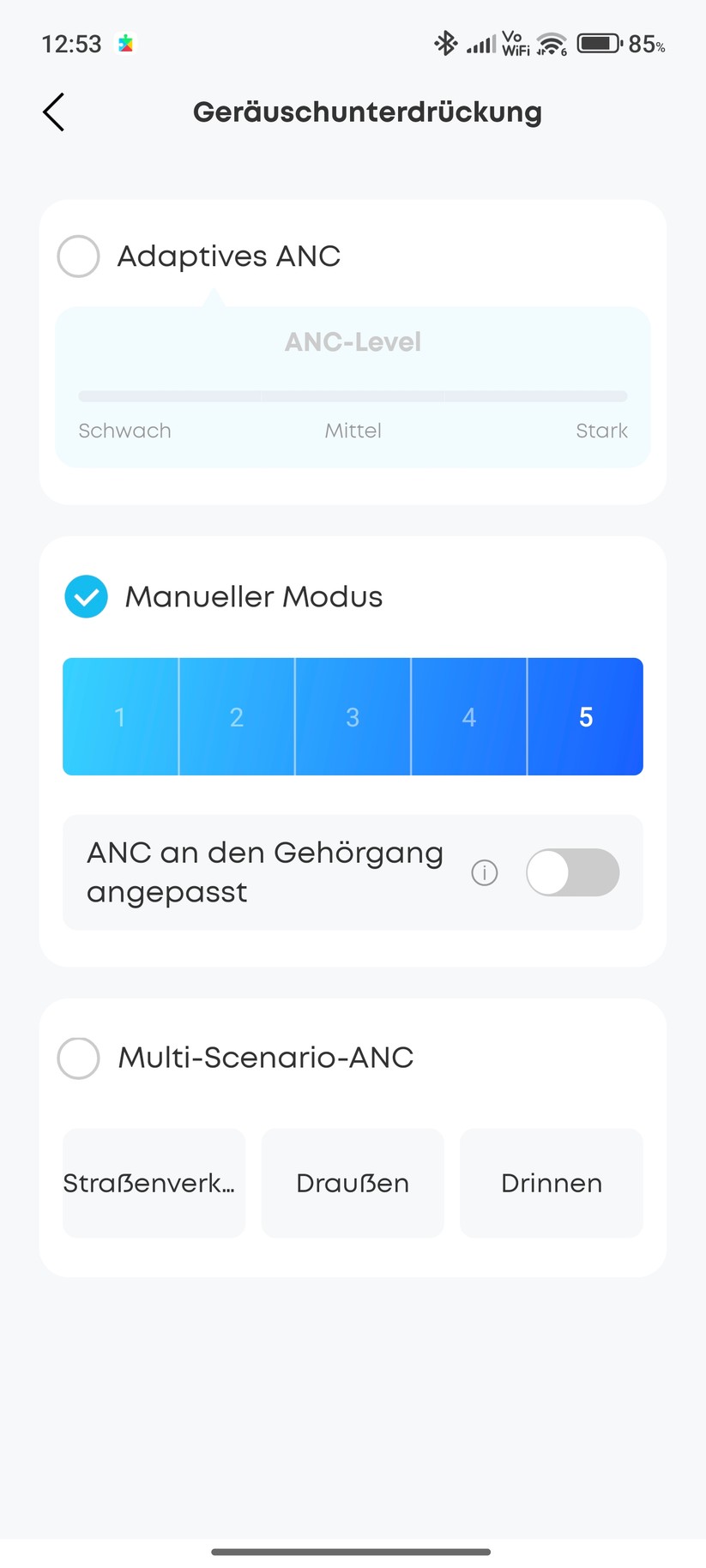Set manual ANC level to 2
The height and width of the screenshot is (1568, 706).
(x=237, y=717)
